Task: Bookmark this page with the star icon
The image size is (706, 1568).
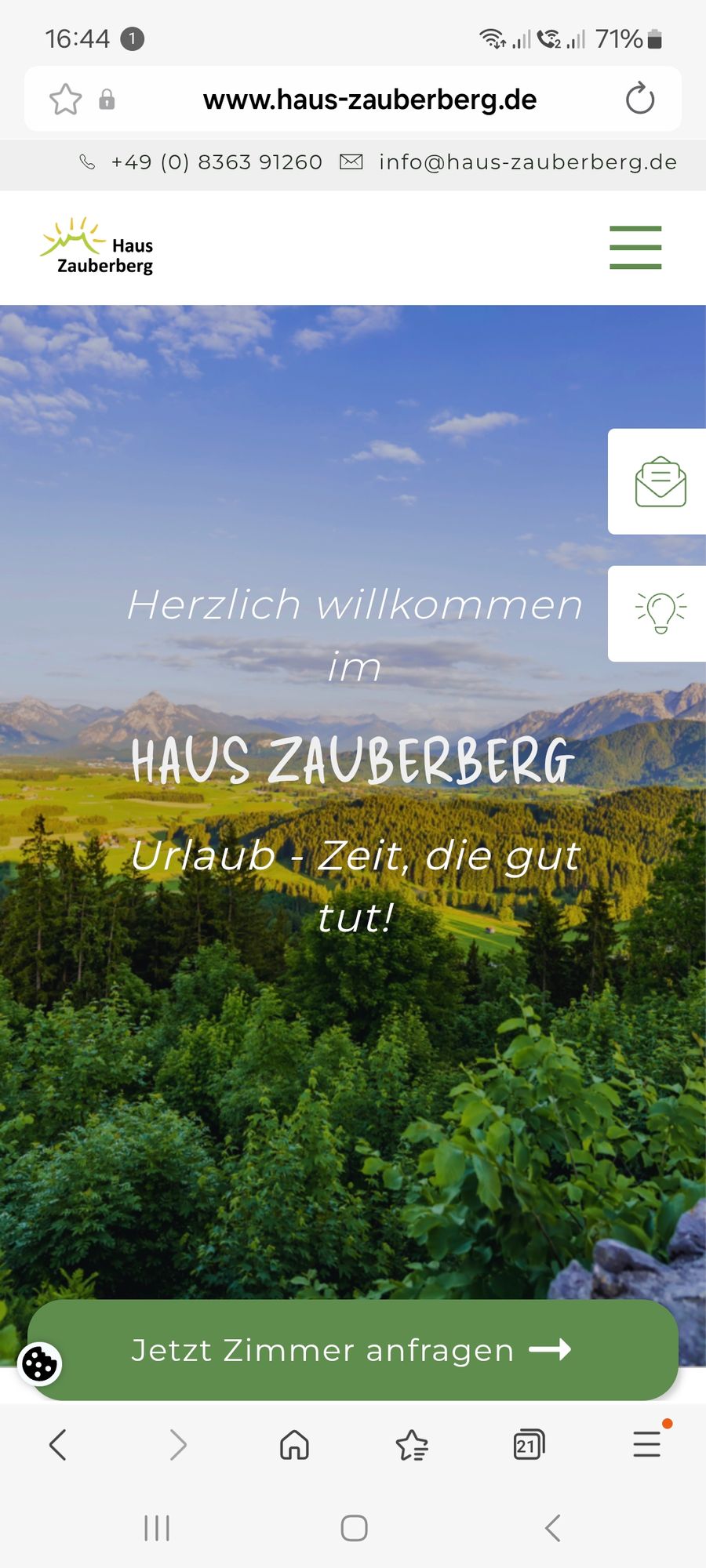Action: coord(65,100)
